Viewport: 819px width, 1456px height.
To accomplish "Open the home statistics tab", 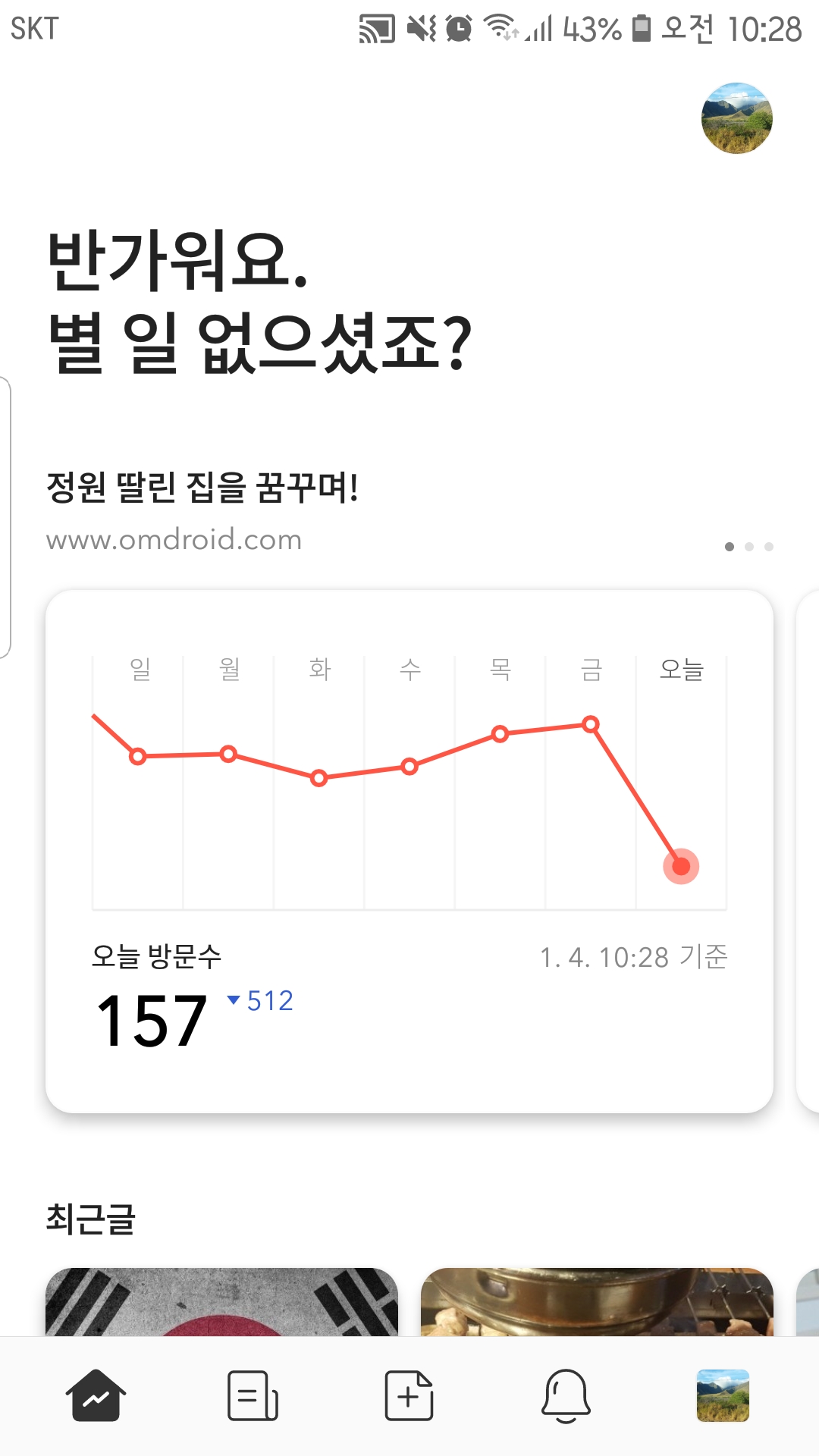I will [x=96, y=1395].
